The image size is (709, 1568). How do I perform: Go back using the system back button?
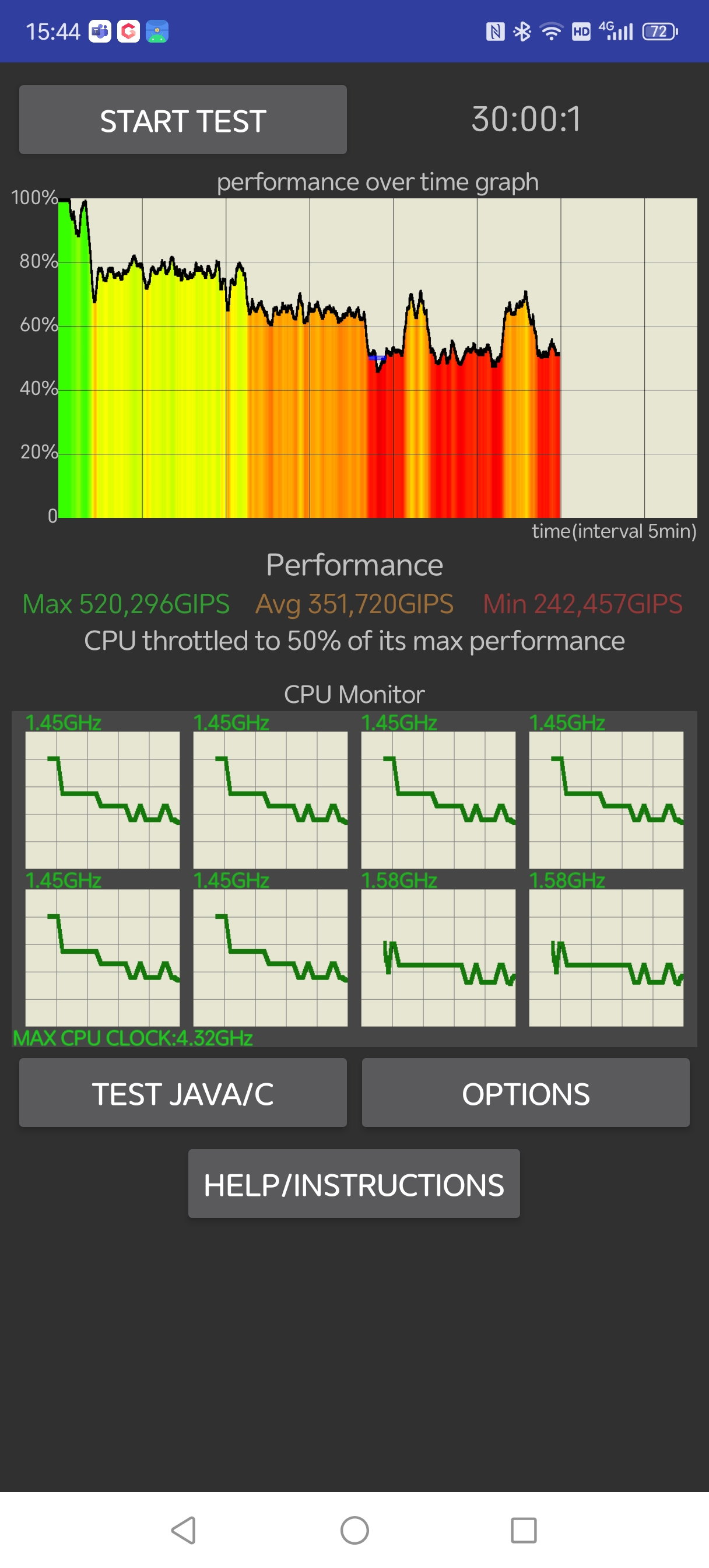click(183, 1529)
